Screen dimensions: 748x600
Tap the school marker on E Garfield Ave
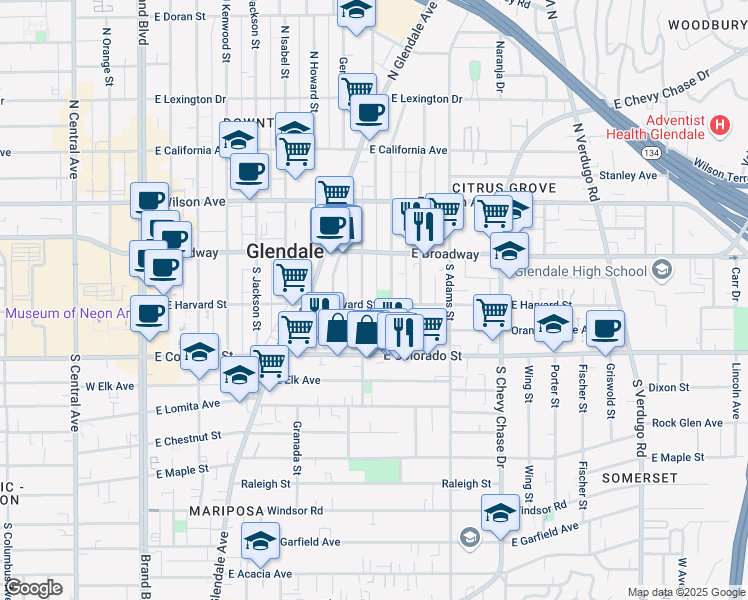click(x=260, y=541)
